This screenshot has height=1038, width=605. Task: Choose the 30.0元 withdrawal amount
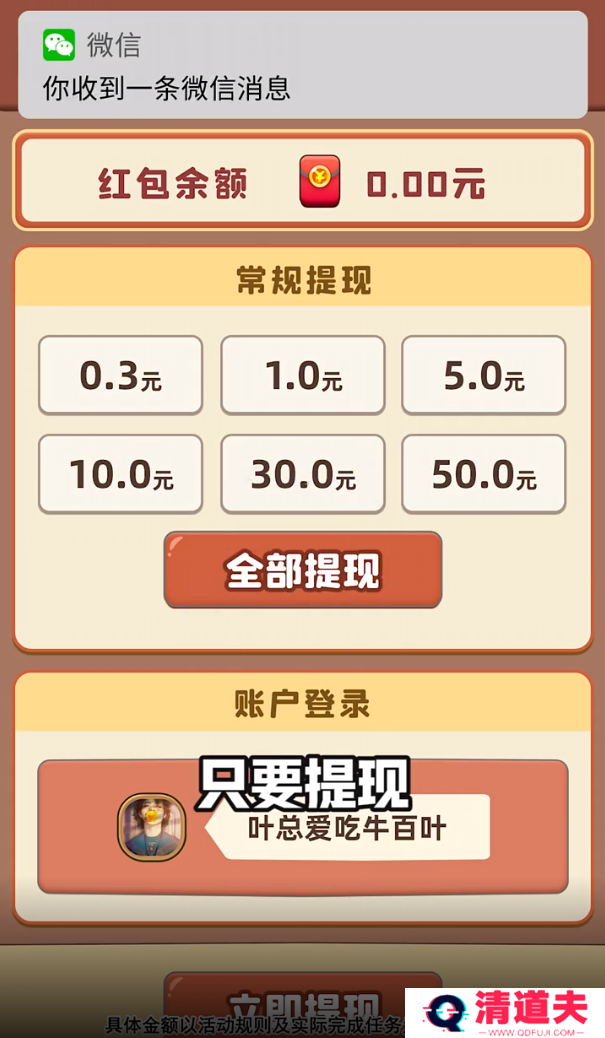[302, 474]
